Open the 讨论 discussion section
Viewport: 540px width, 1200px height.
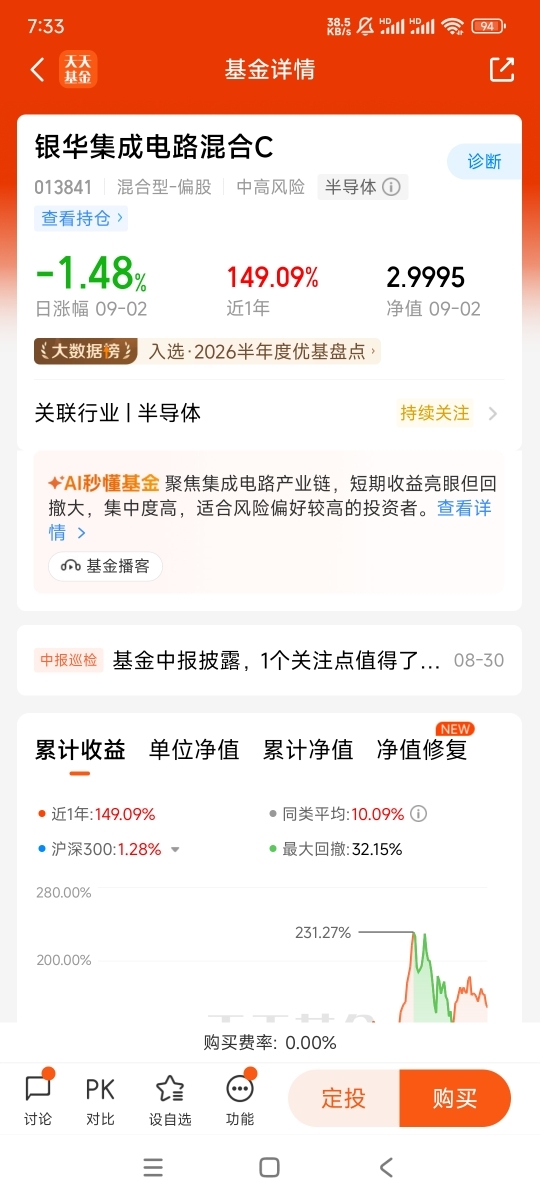[x=38, y=1099]
